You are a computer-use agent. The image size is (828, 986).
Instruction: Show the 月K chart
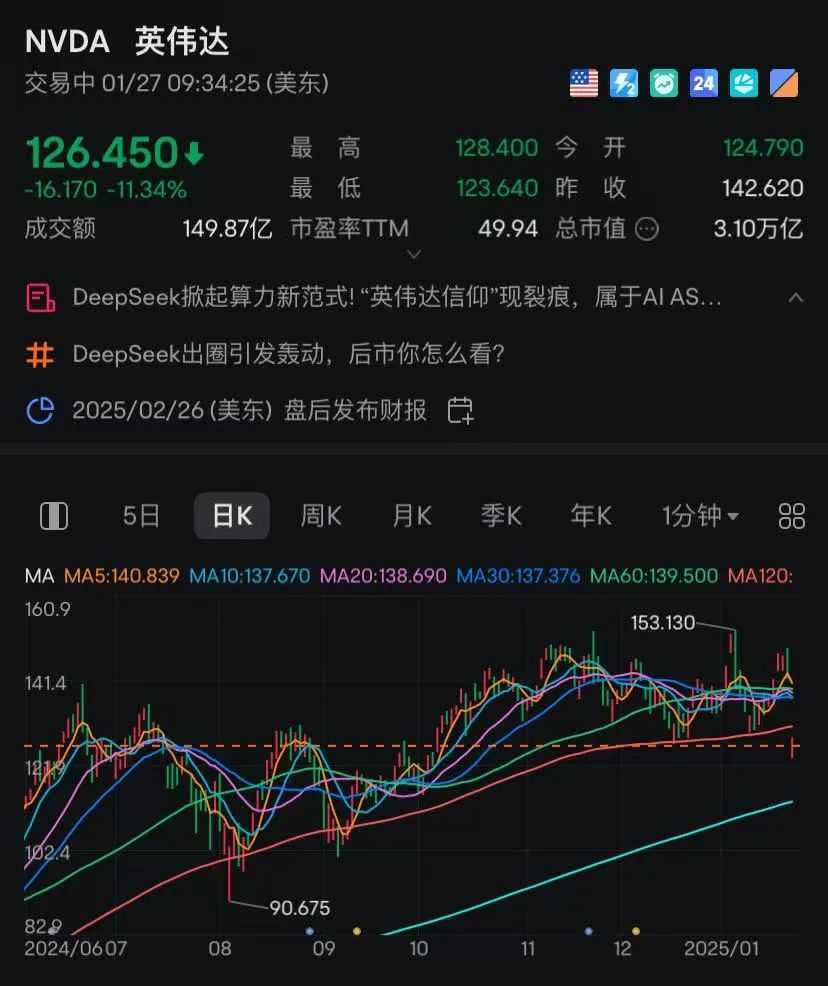pos(411,516)
